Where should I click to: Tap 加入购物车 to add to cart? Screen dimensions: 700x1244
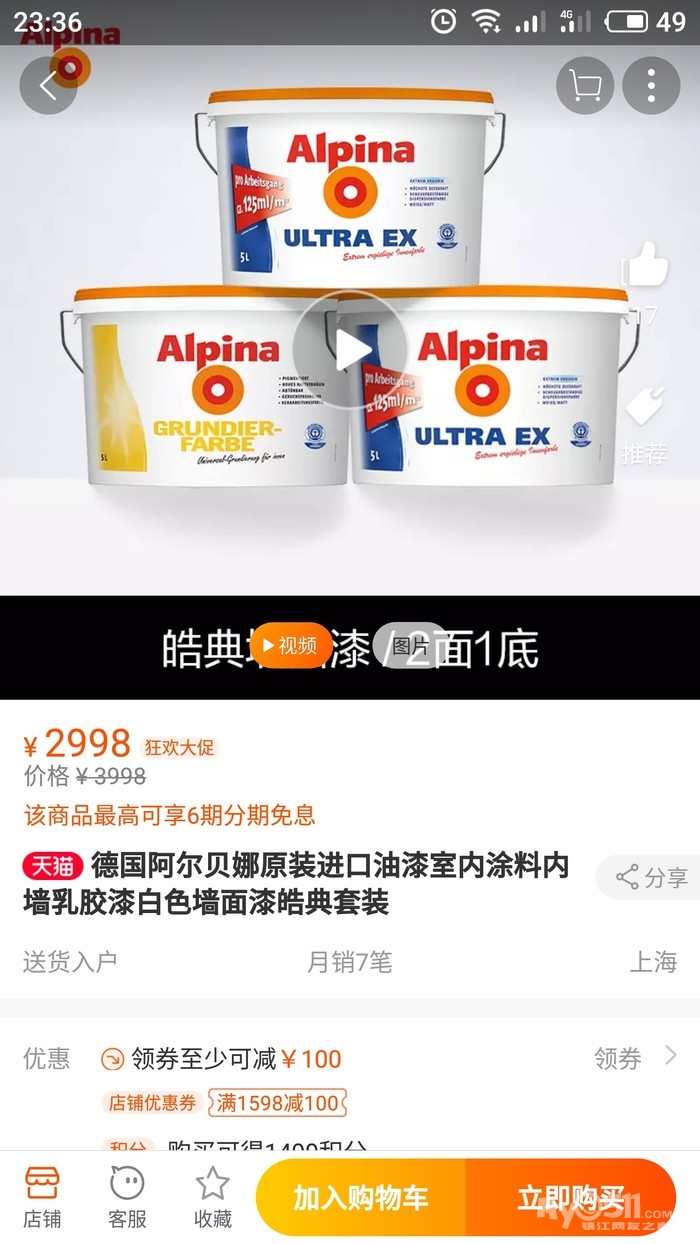(361, 1198)
